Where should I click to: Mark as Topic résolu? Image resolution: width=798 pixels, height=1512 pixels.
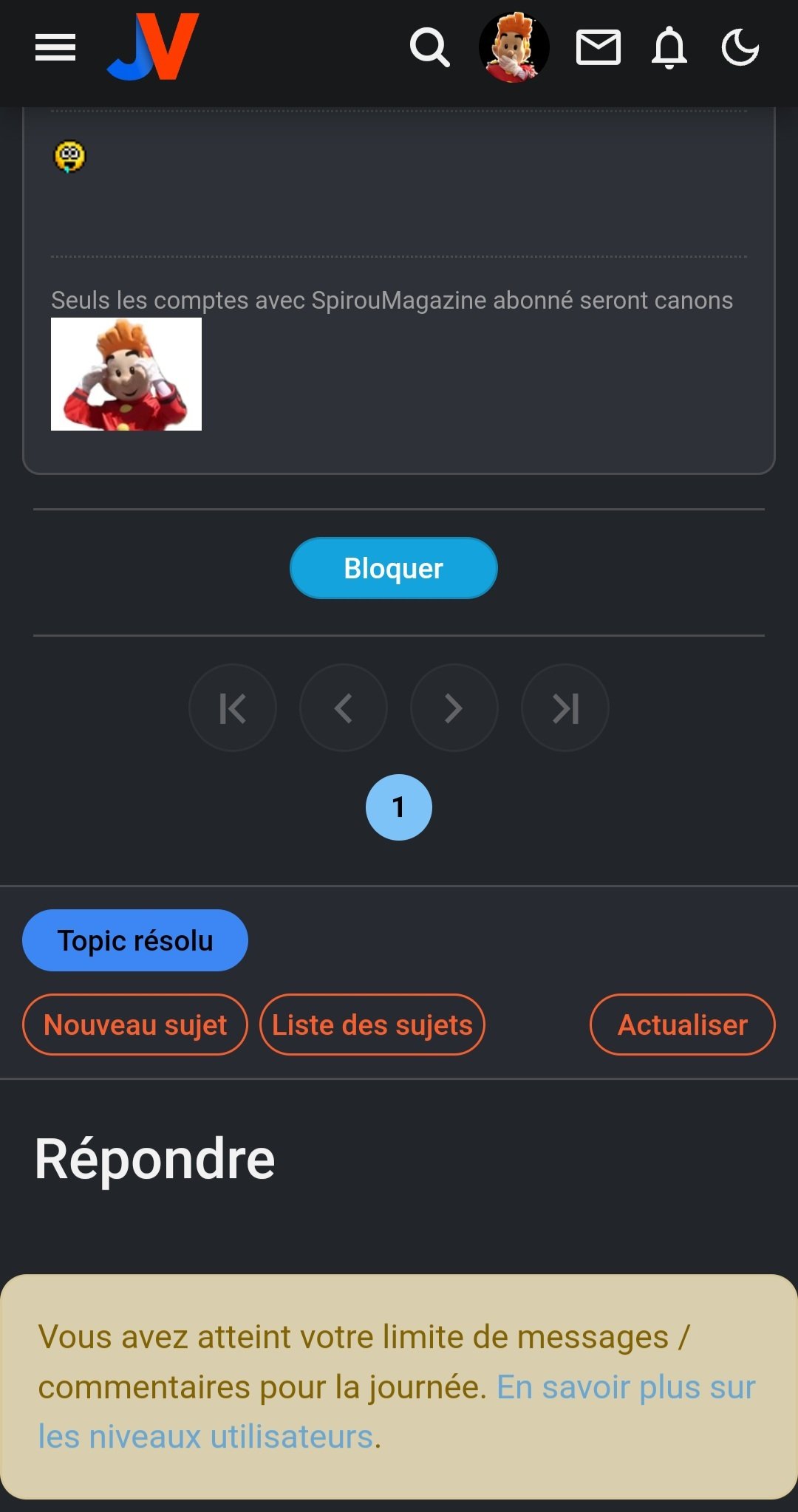pos(135,940)
